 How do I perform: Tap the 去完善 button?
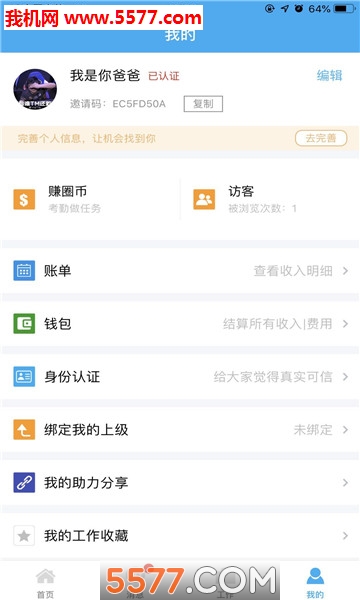pyautogui.click(x=321, y=138)
